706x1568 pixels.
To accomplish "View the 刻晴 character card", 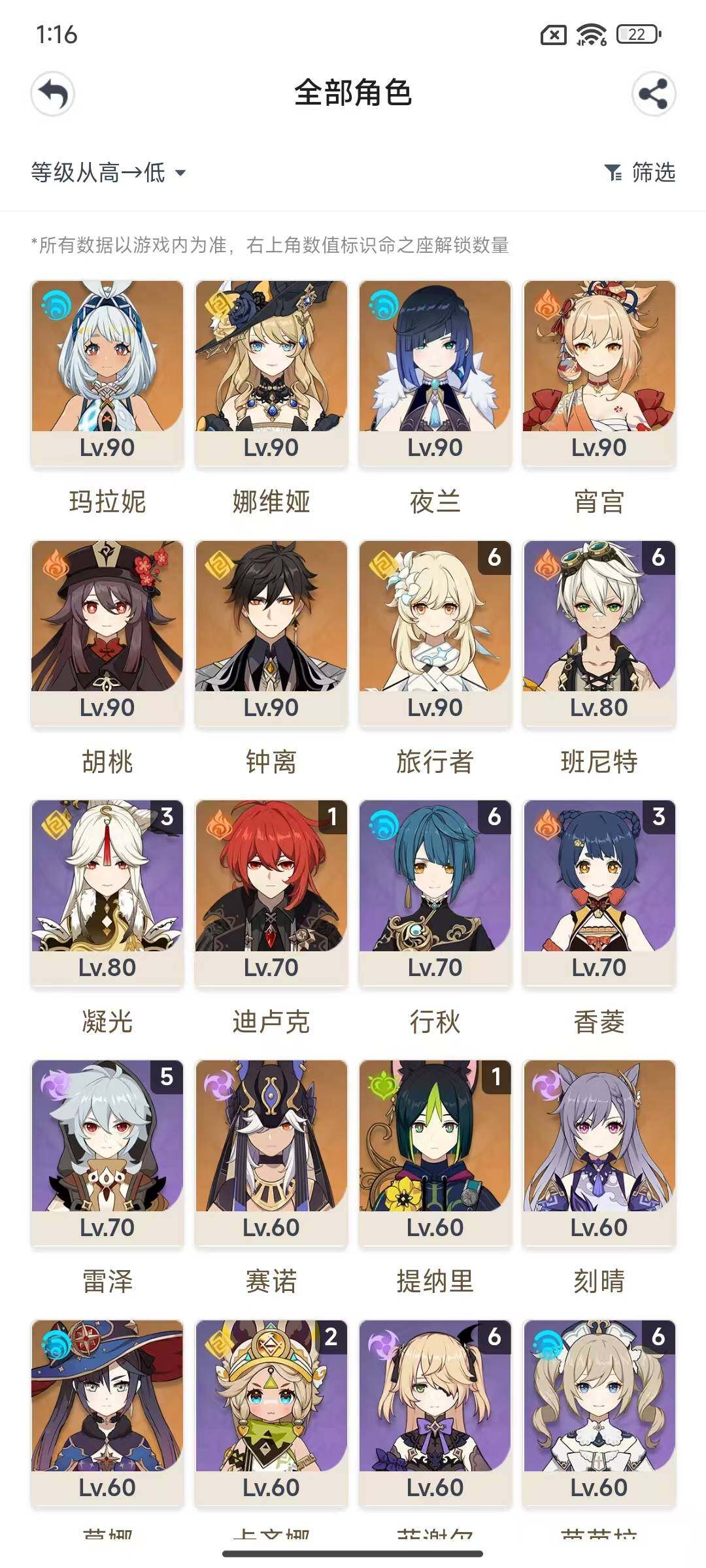I will pyautogui.click(x=599, y=1152).
